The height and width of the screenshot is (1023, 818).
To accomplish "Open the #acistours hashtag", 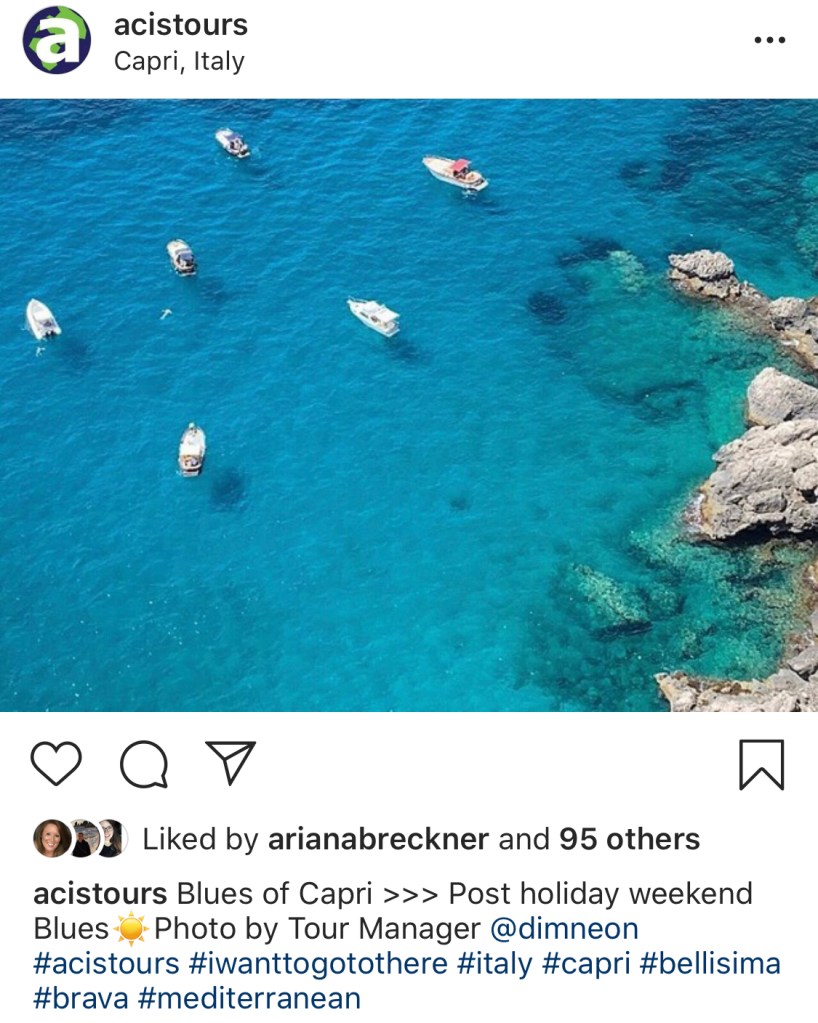I will point(106,964).
